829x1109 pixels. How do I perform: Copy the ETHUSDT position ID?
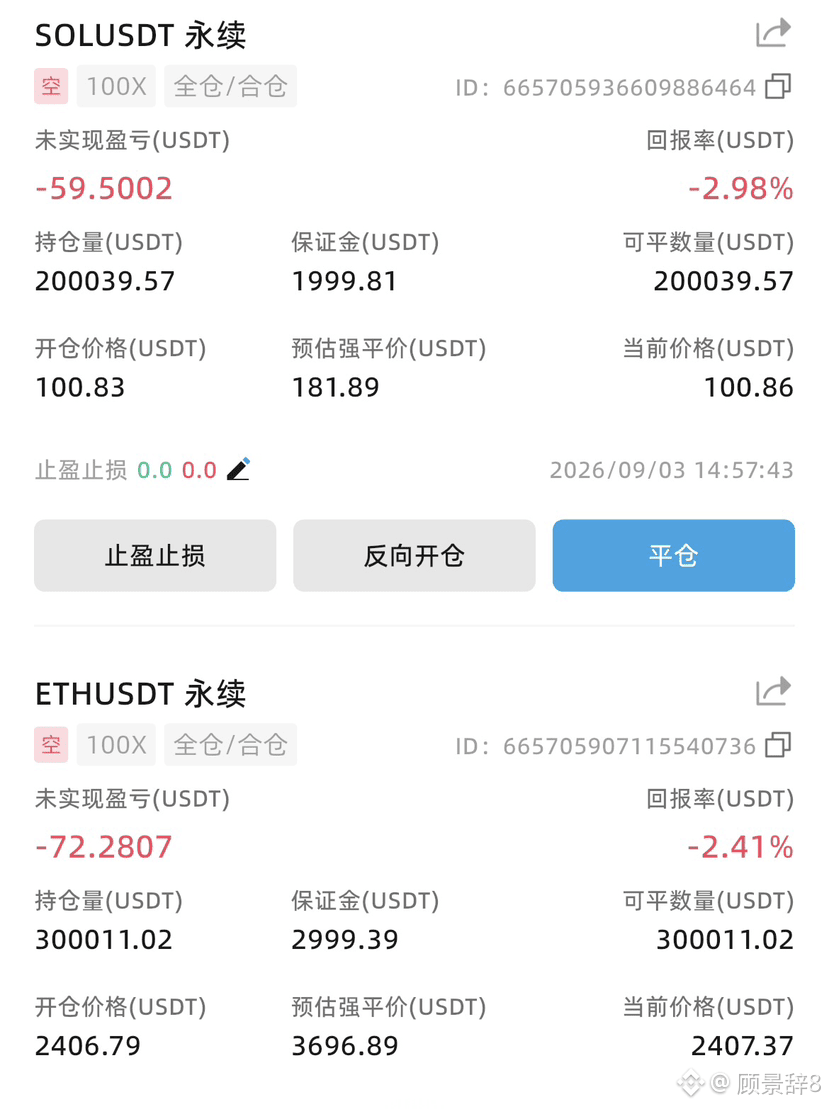click(778, 745)
